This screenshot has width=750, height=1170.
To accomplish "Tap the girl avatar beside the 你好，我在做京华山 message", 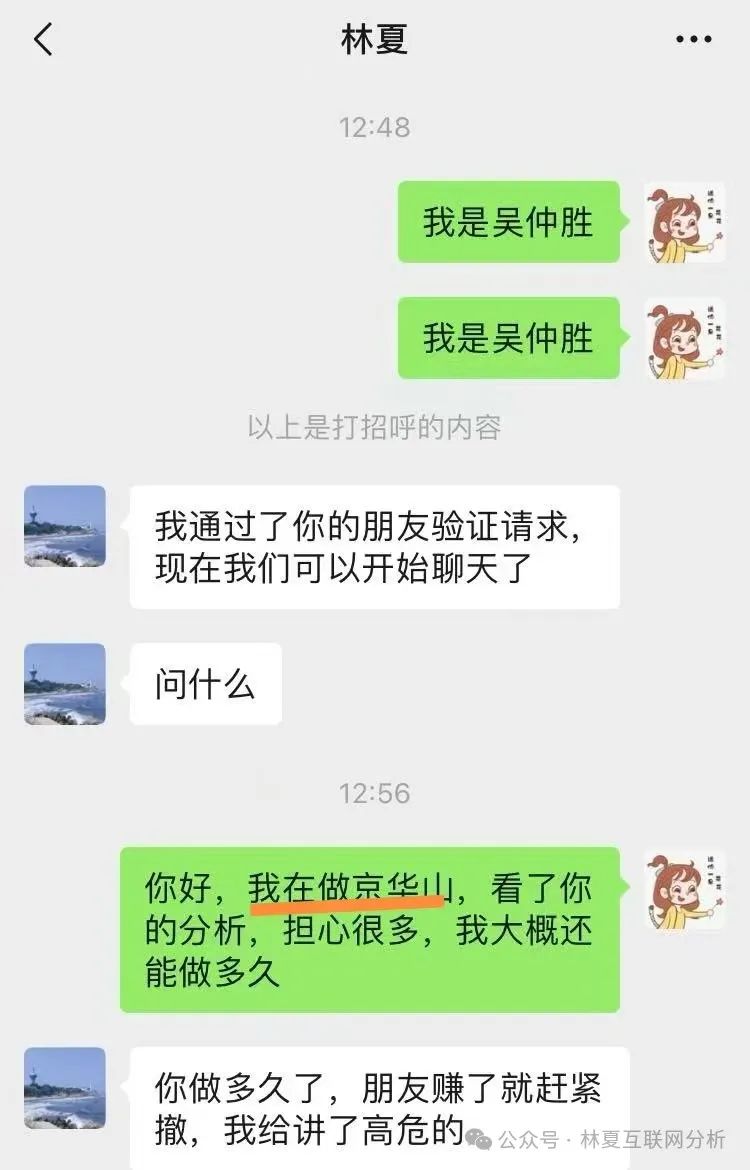I will [x=684, y=889].
